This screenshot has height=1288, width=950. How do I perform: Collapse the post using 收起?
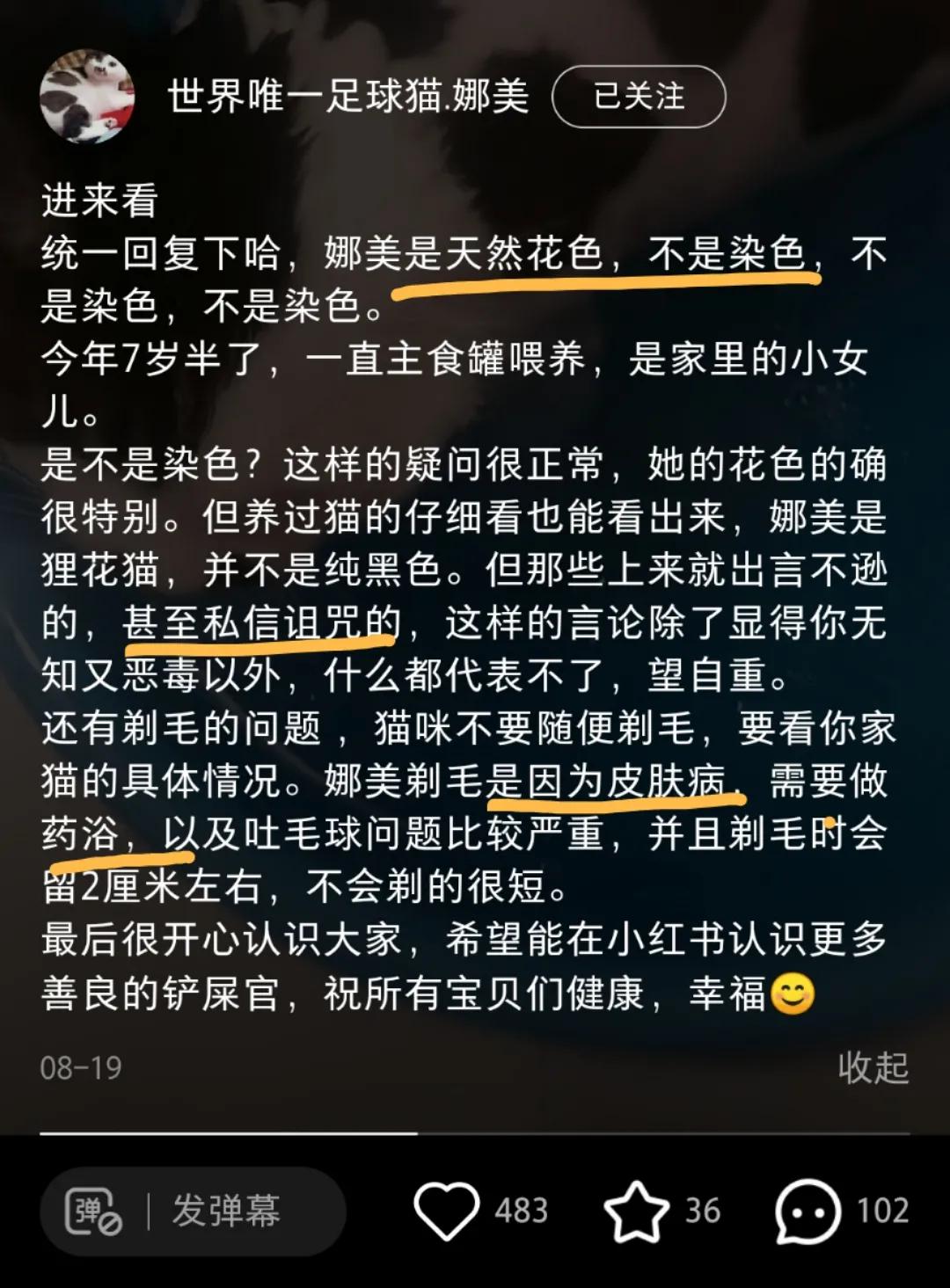click(x=874, y=1066)
